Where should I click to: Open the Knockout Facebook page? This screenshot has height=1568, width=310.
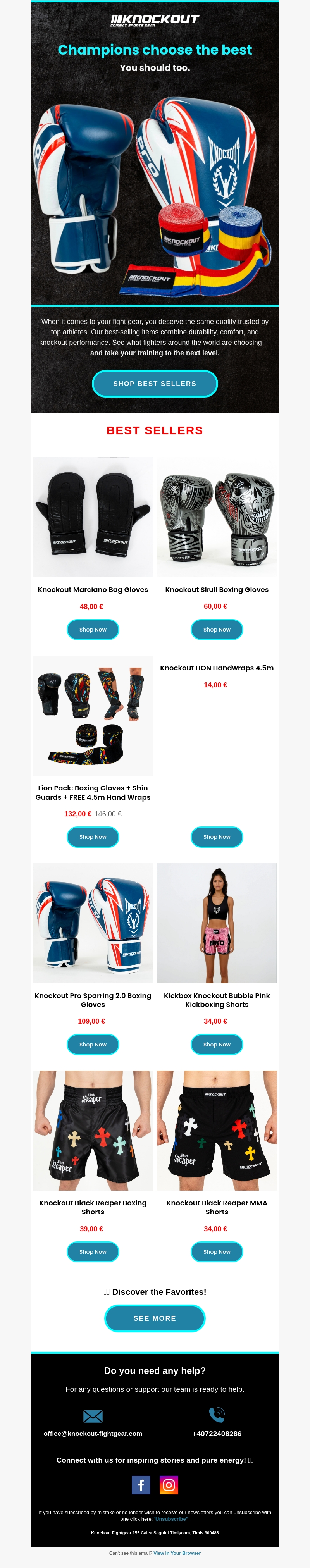coord(141,1485)
